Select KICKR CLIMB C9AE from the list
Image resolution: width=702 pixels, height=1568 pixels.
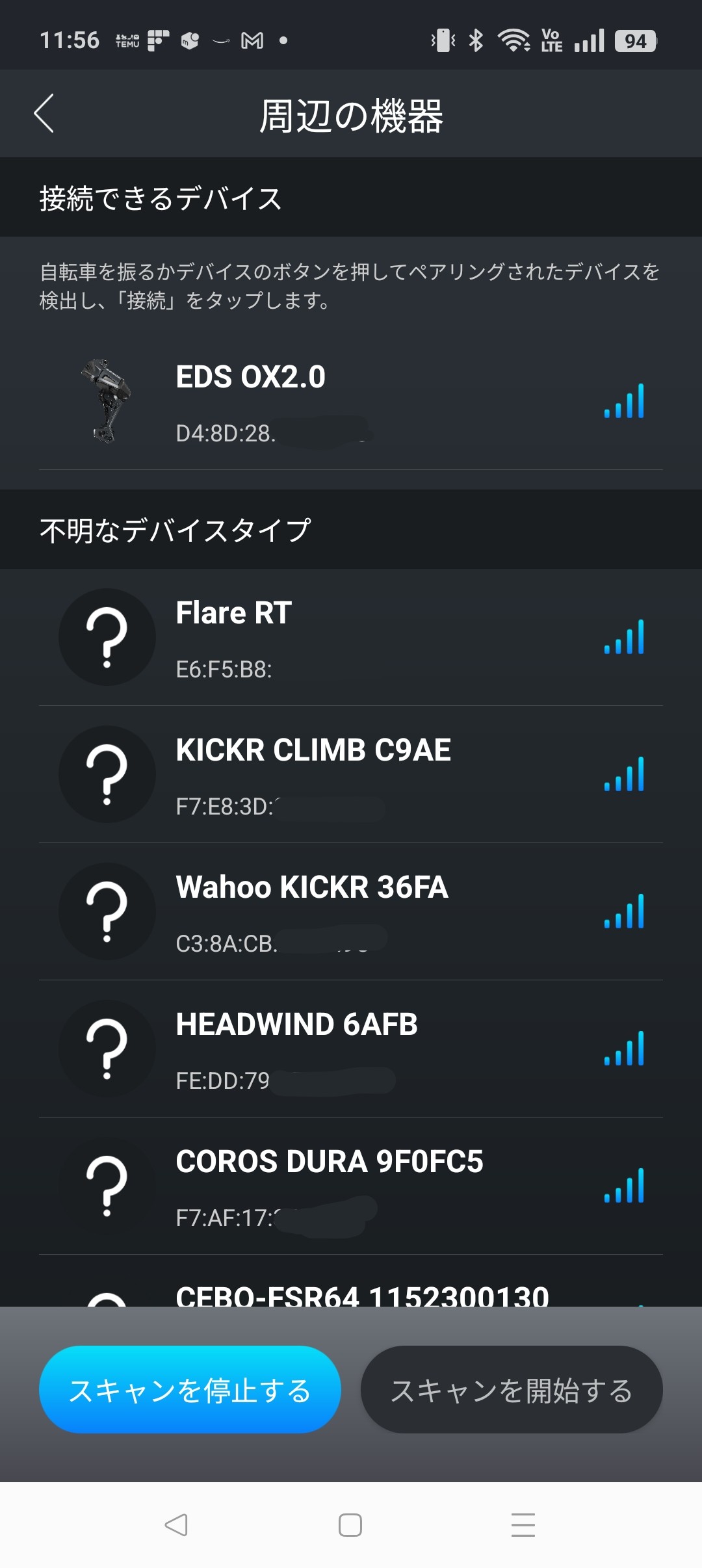(351, 774)
